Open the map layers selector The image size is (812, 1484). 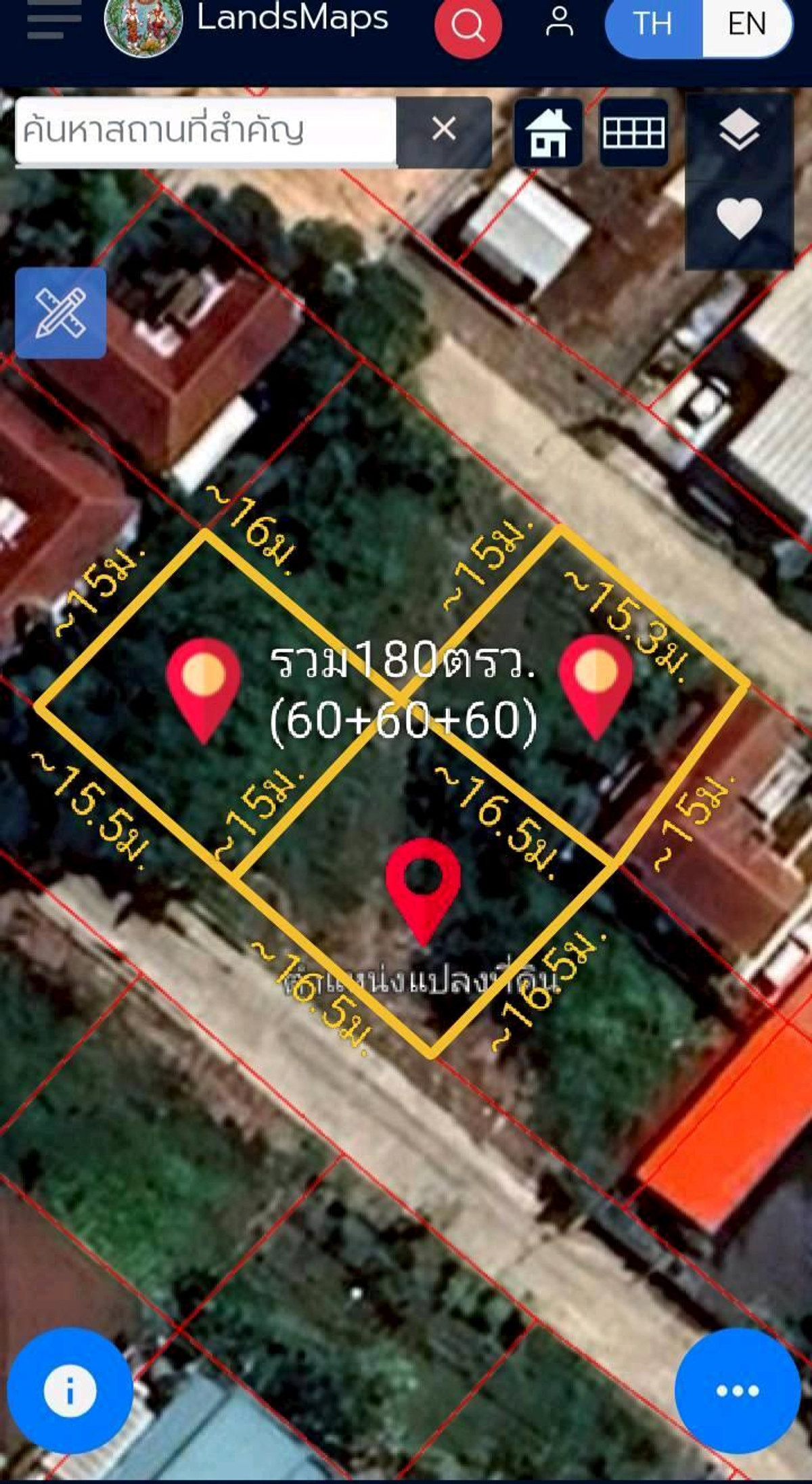pyautogui.click(x=739, y=130)
